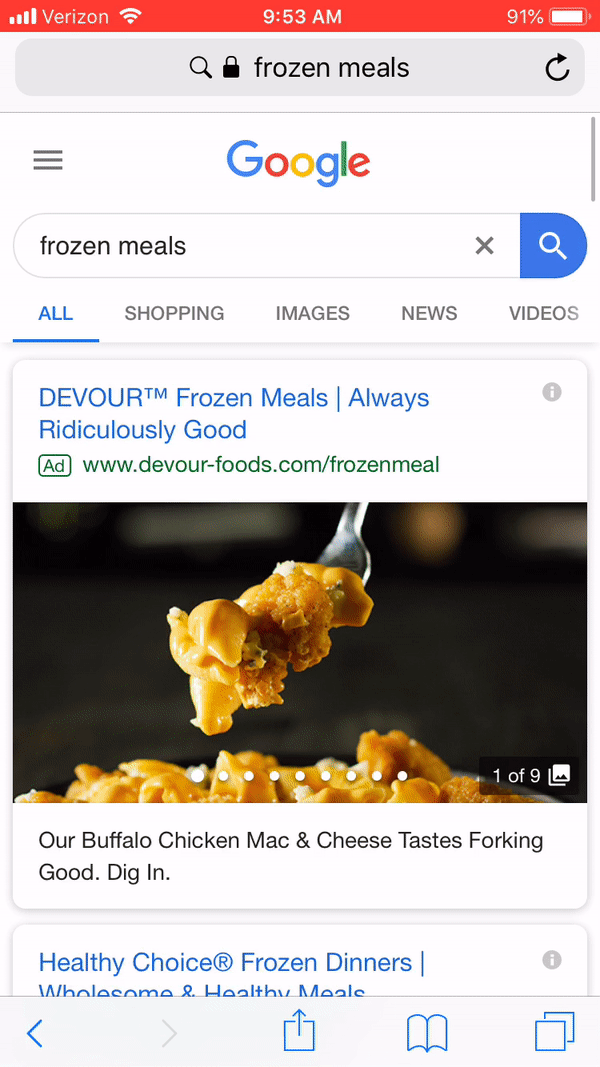Viewport: 600px width, 1067px height.
Task: Switch to the Images tab
Action: 312,313
